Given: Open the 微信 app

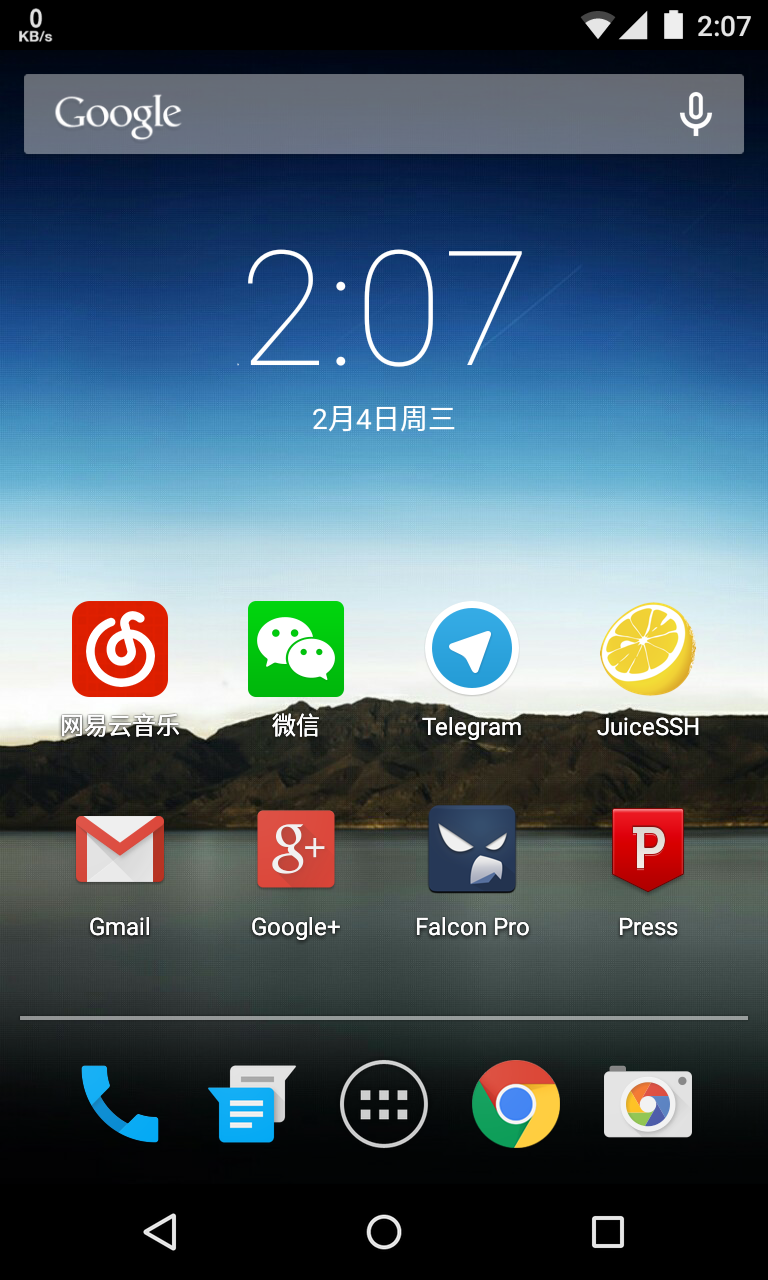Looking at the screenshot, I should [296, 649].
